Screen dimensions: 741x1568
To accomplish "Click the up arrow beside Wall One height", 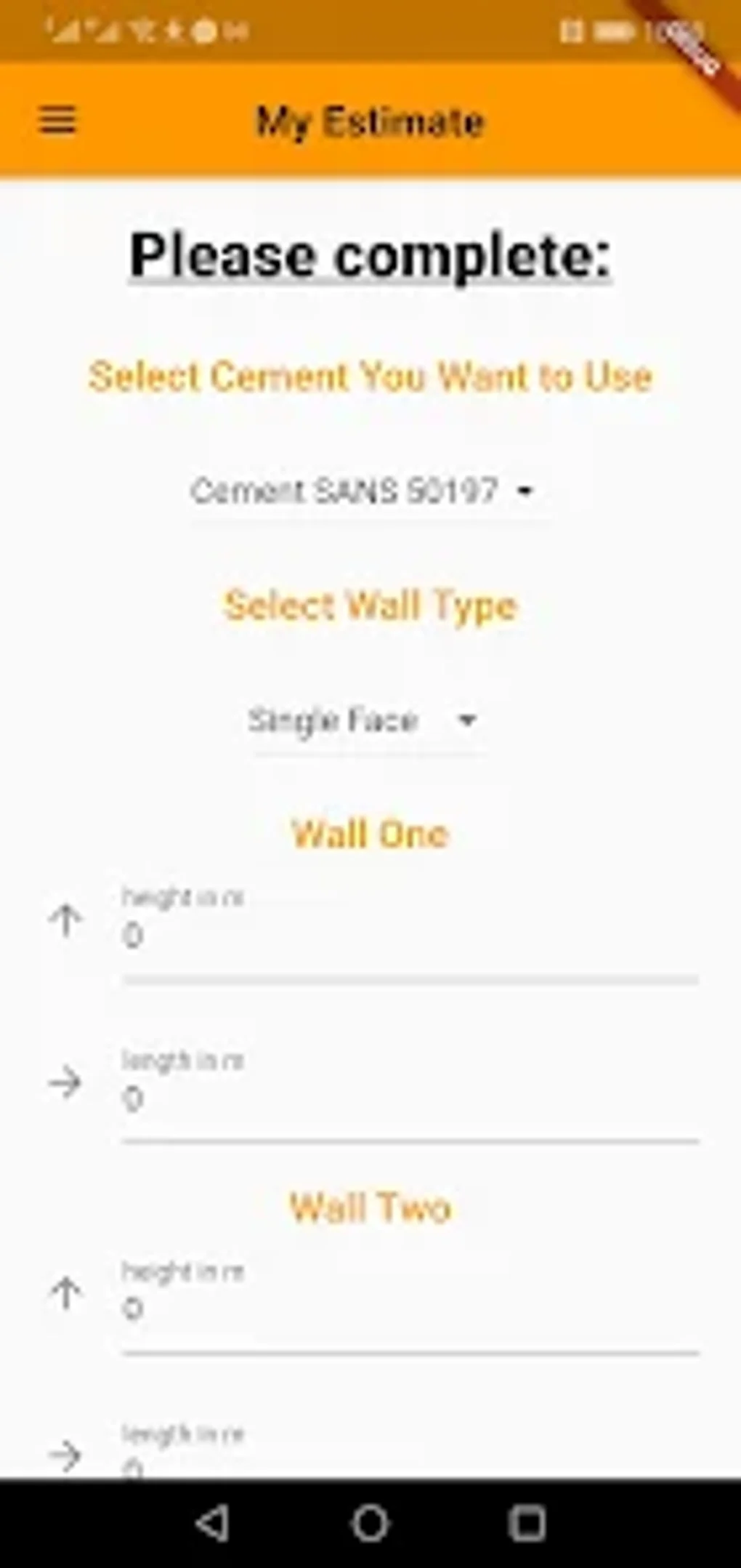I will [x=66, y=920].
